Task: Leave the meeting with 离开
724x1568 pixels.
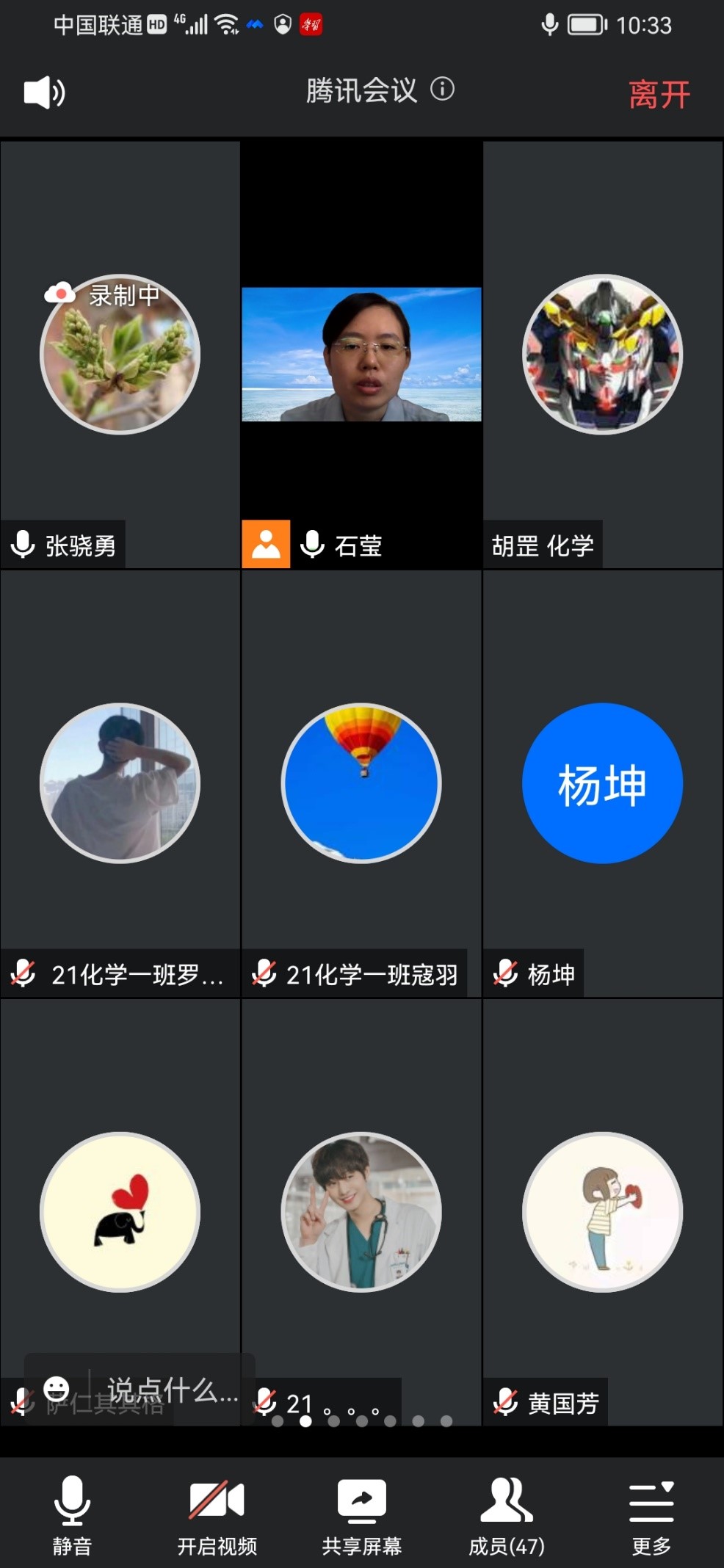Action: (659, 95)
